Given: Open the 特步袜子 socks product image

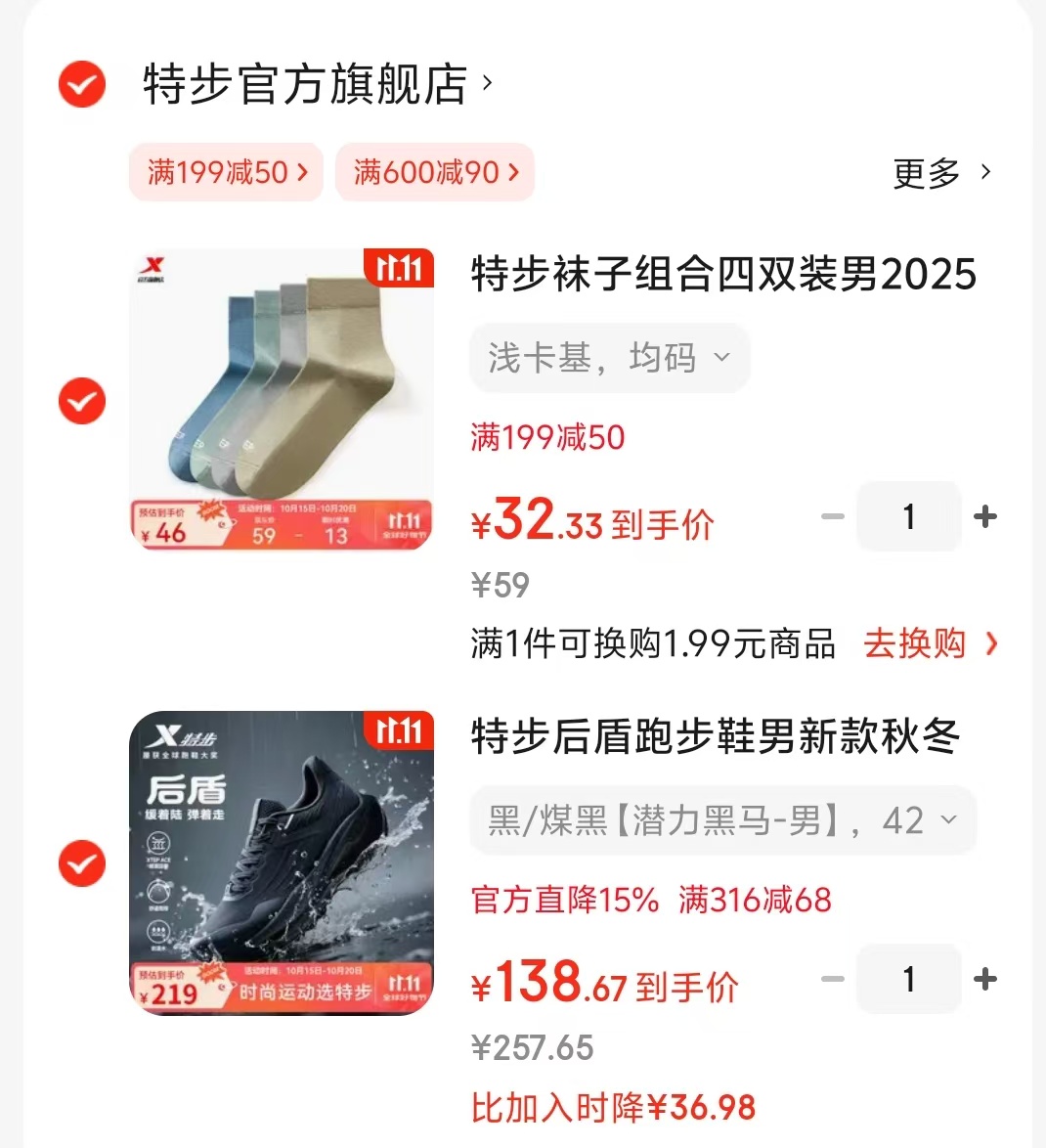Looking at the screenshot, I should pos(282,399).
